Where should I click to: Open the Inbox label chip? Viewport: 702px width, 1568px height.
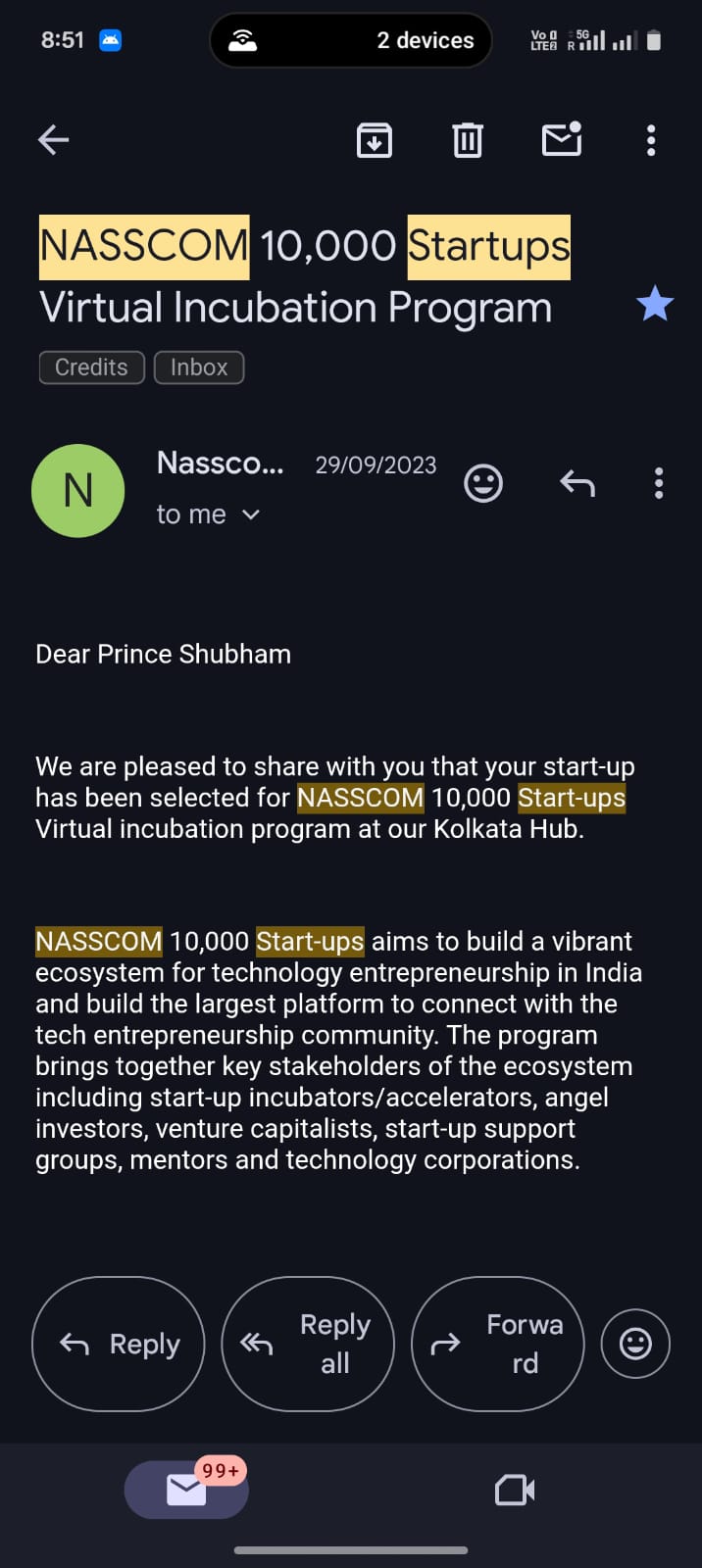199,367
